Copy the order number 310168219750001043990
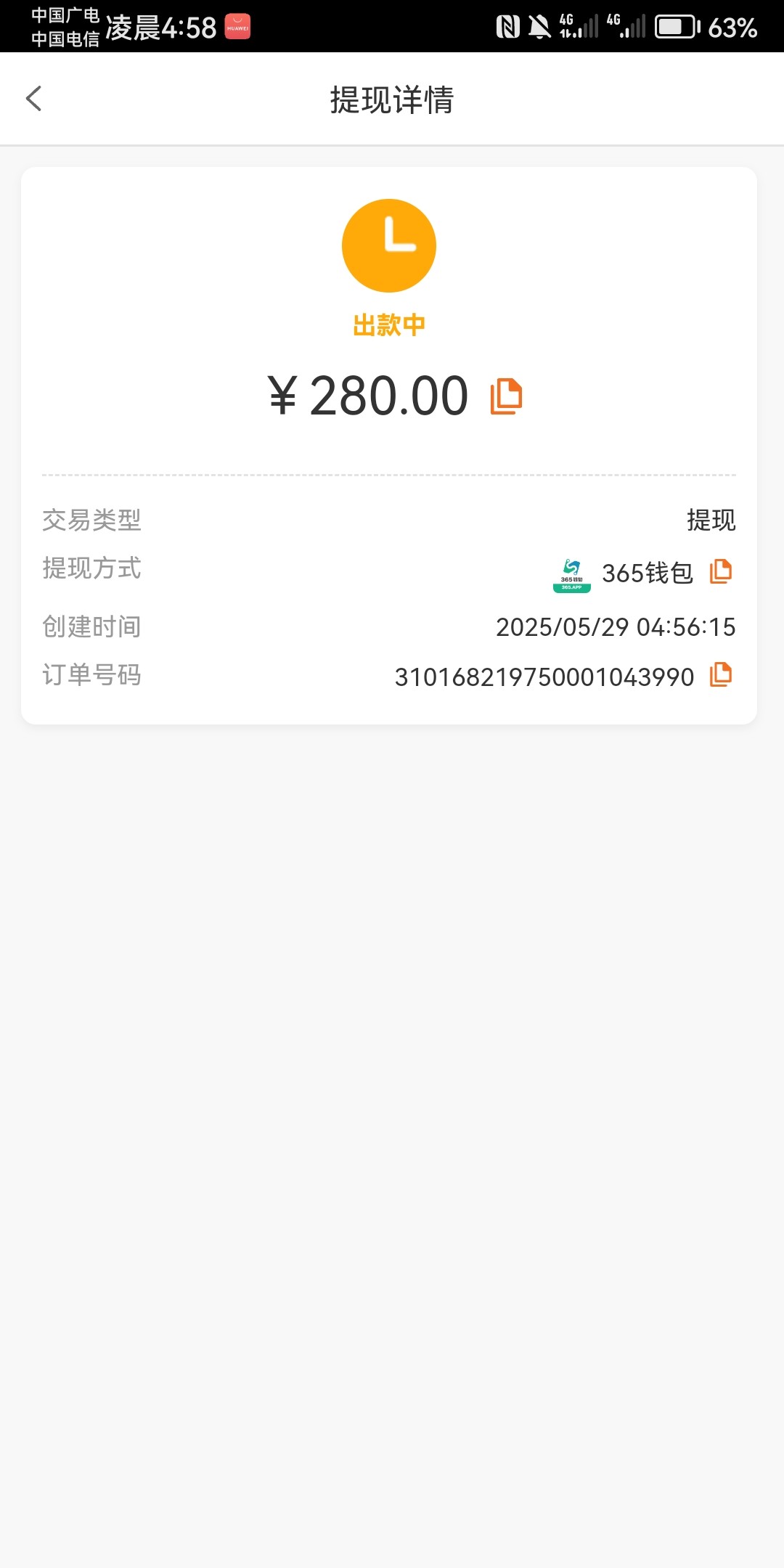 720,675
